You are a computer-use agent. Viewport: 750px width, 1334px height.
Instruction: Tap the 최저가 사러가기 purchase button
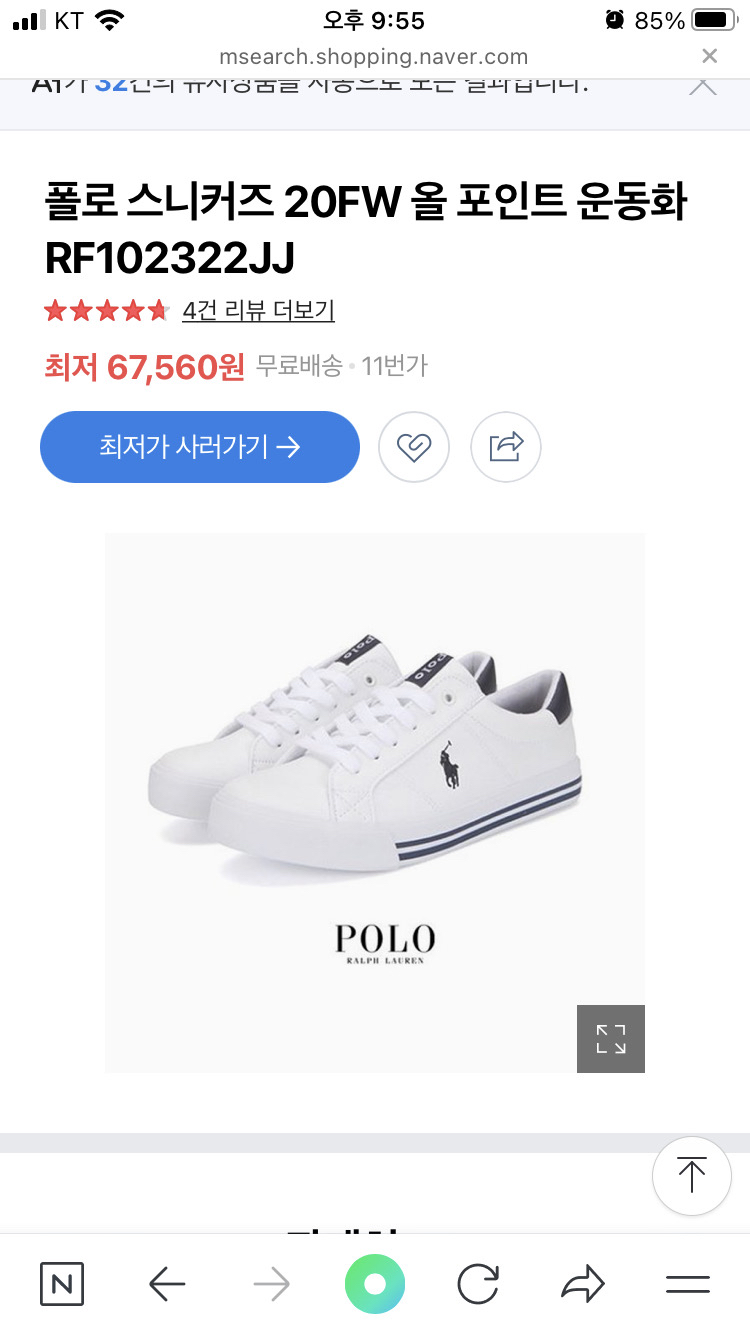click(x=199, y=447)
